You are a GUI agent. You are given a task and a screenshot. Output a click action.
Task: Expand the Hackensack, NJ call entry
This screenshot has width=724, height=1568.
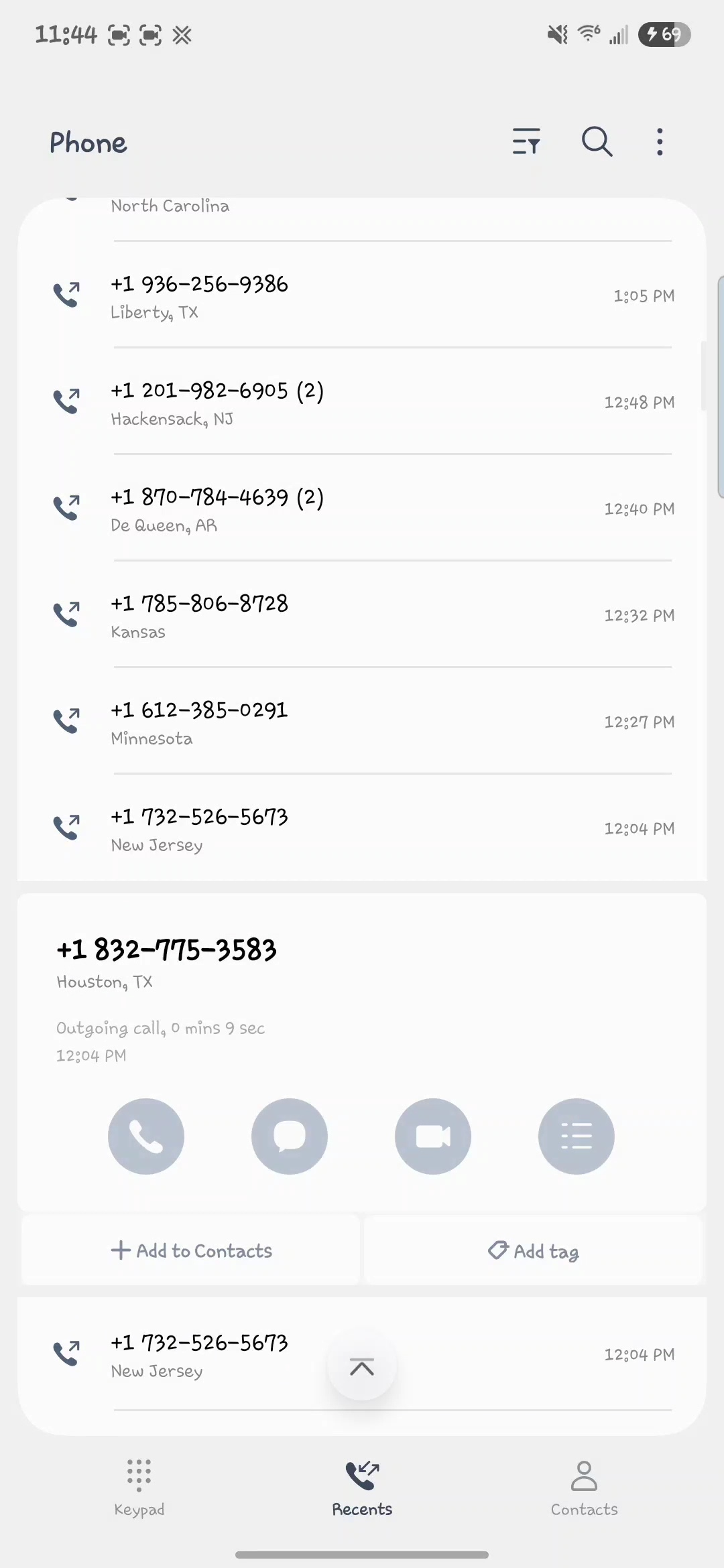click(362, 402)
